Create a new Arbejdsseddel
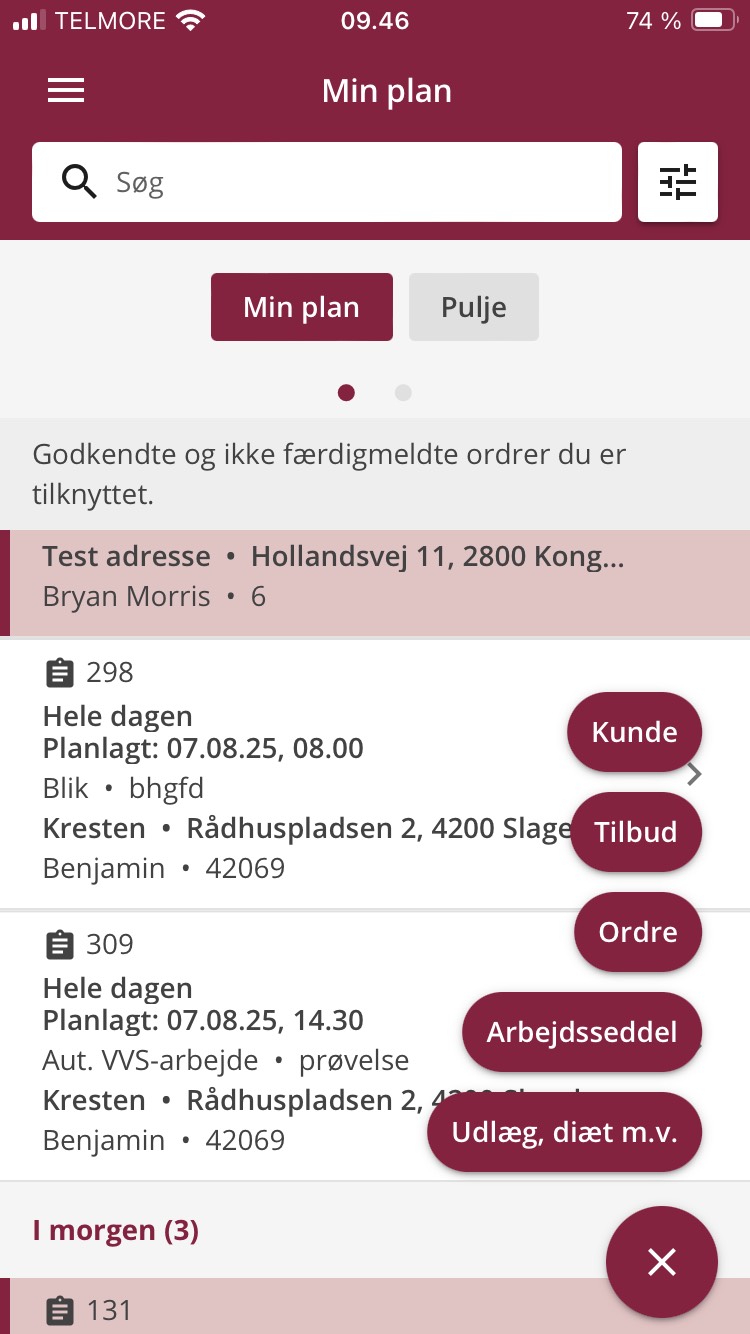The width and height of the screenshot is (750, 1334). tap(582, 1032)
